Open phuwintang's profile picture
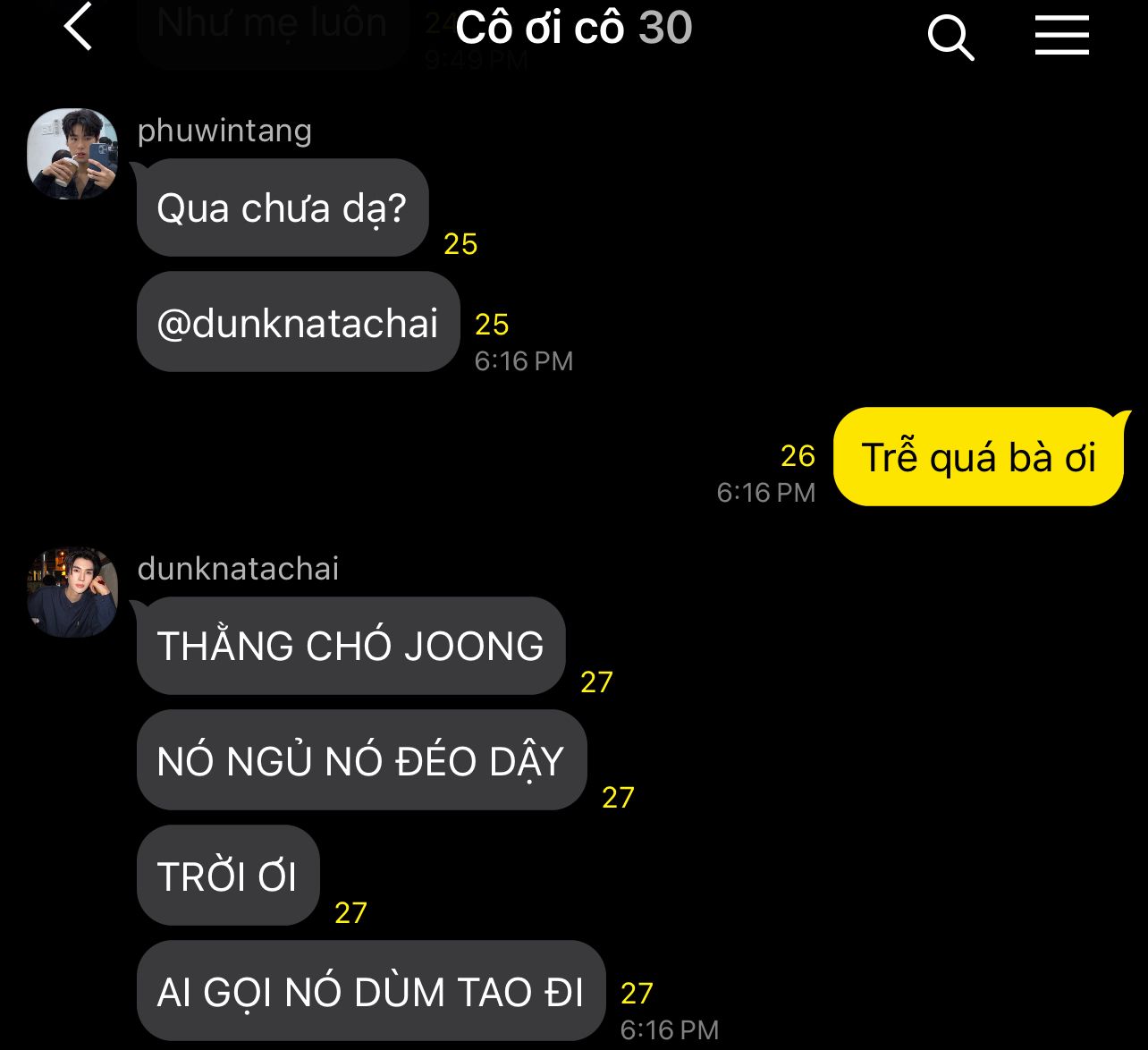 tap(73, 154)
